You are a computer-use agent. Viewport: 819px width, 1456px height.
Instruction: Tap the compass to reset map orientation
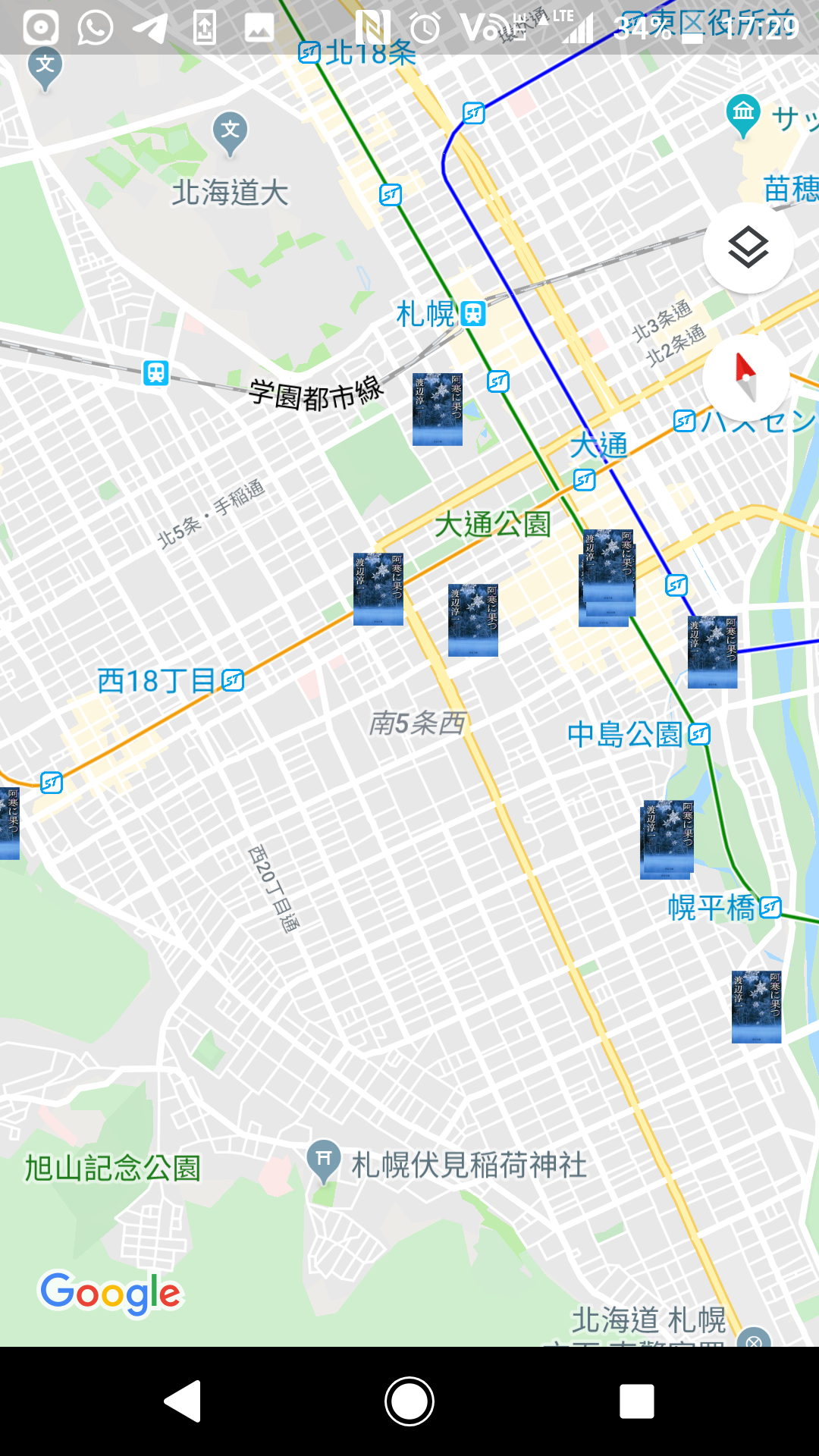coord(748,378)
